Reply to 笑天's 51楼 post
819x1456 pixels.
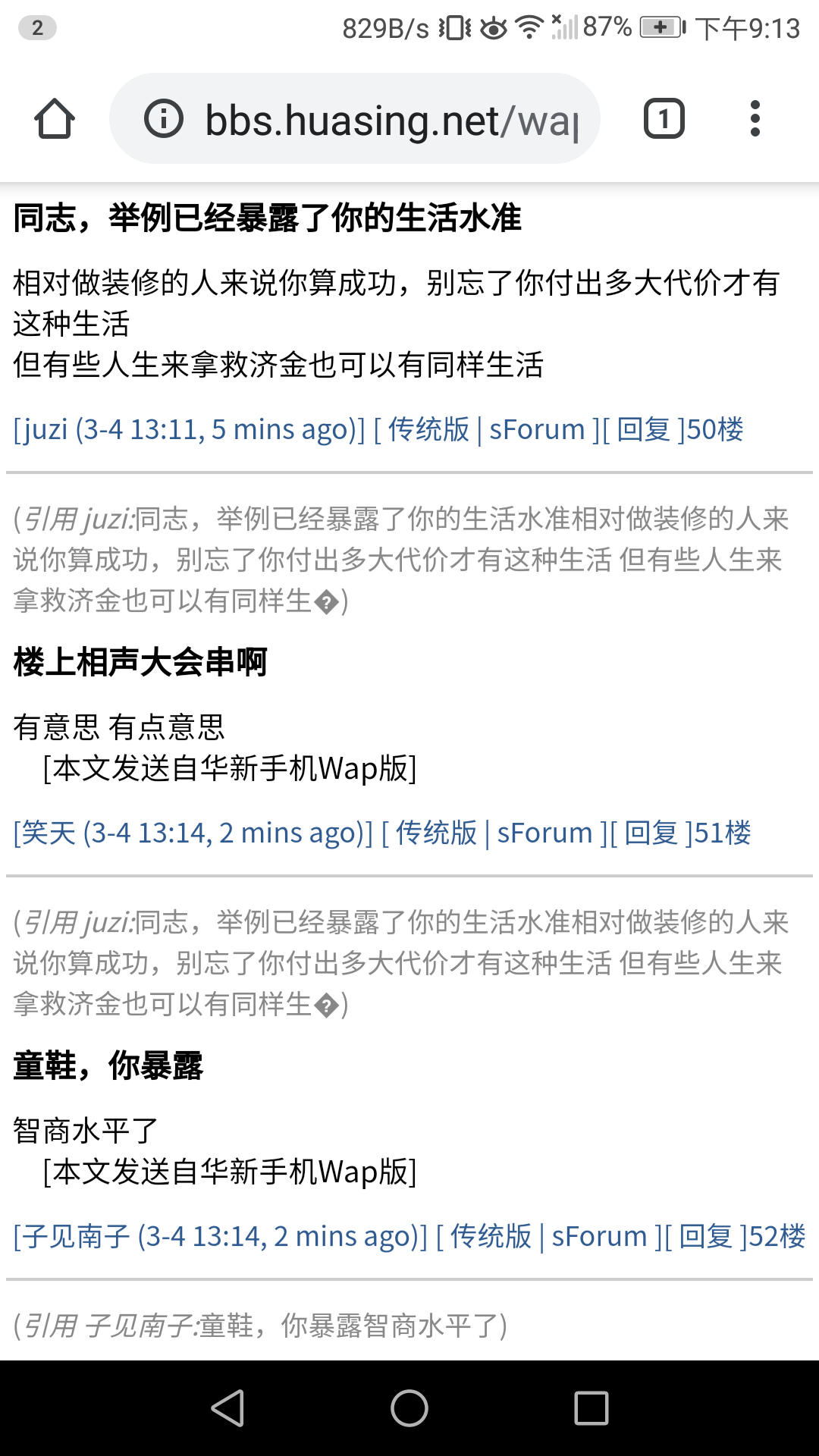click(x=651, y=833)
